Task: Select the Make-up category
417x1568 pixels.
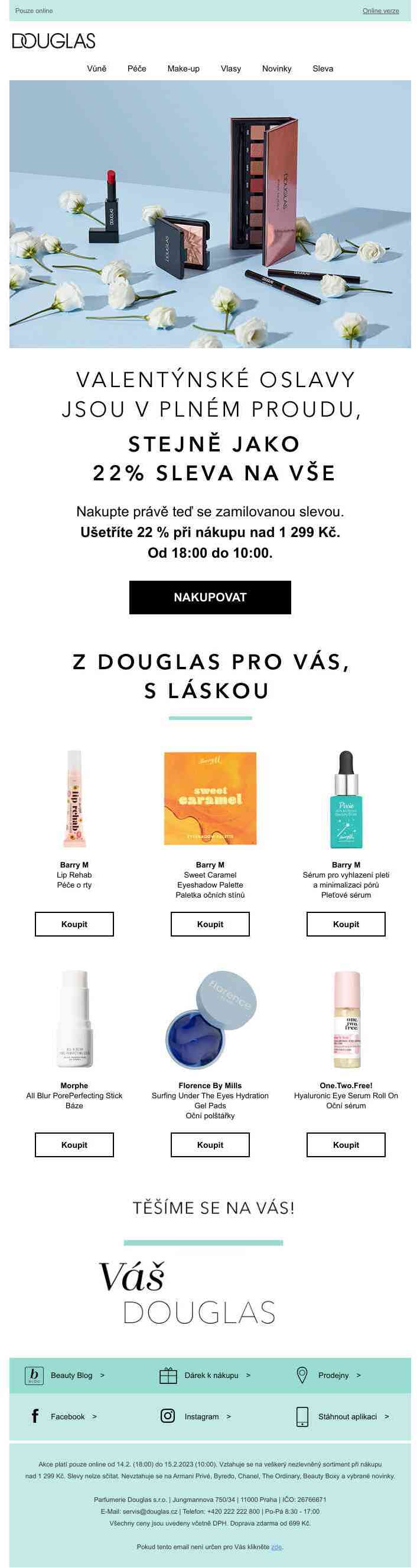Action: tap(184, 69)
